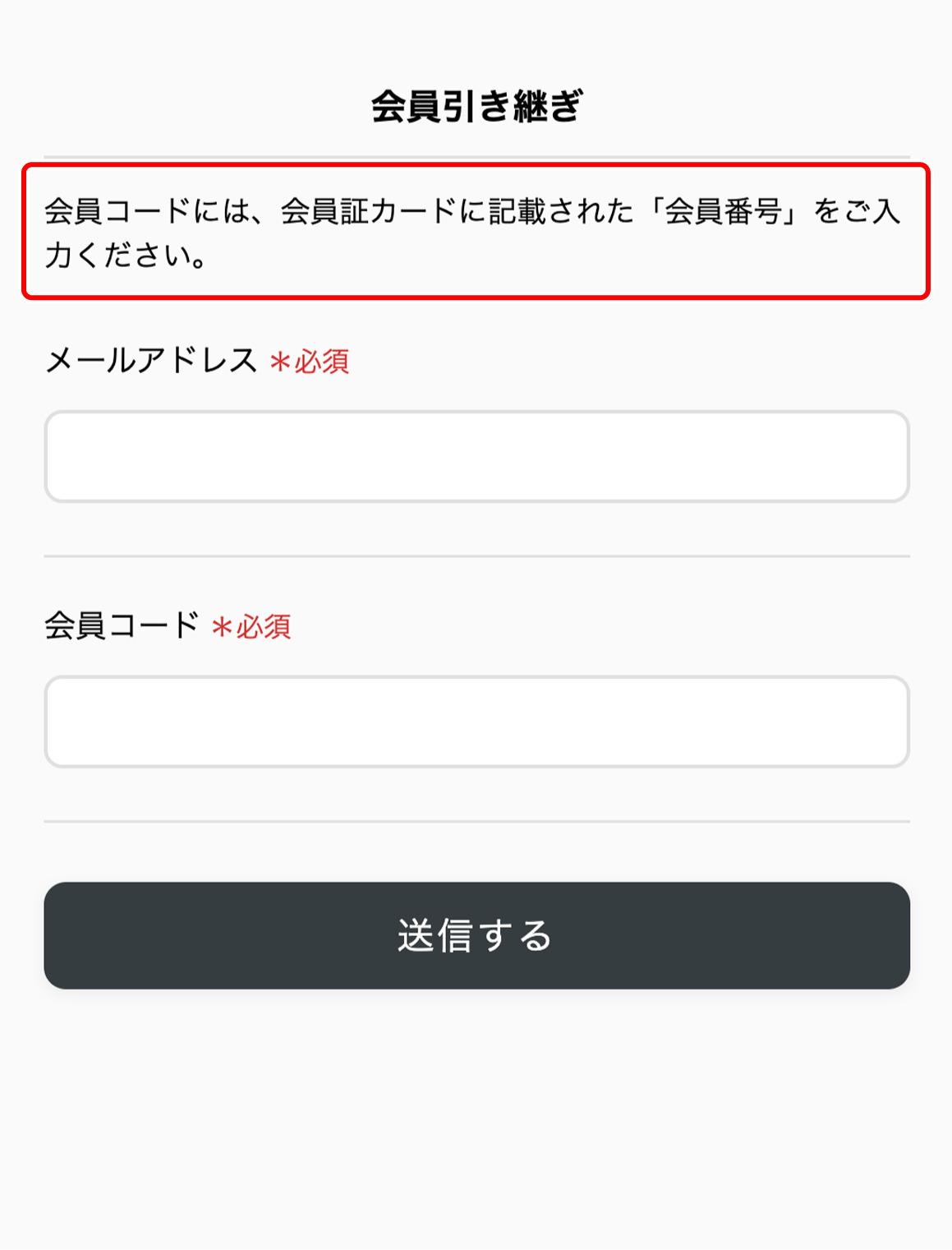Click inside the empty email address box
Image resolution: width=952 pixels, height=1250 pixels.
pyautogui.click(x=476, y=456)
